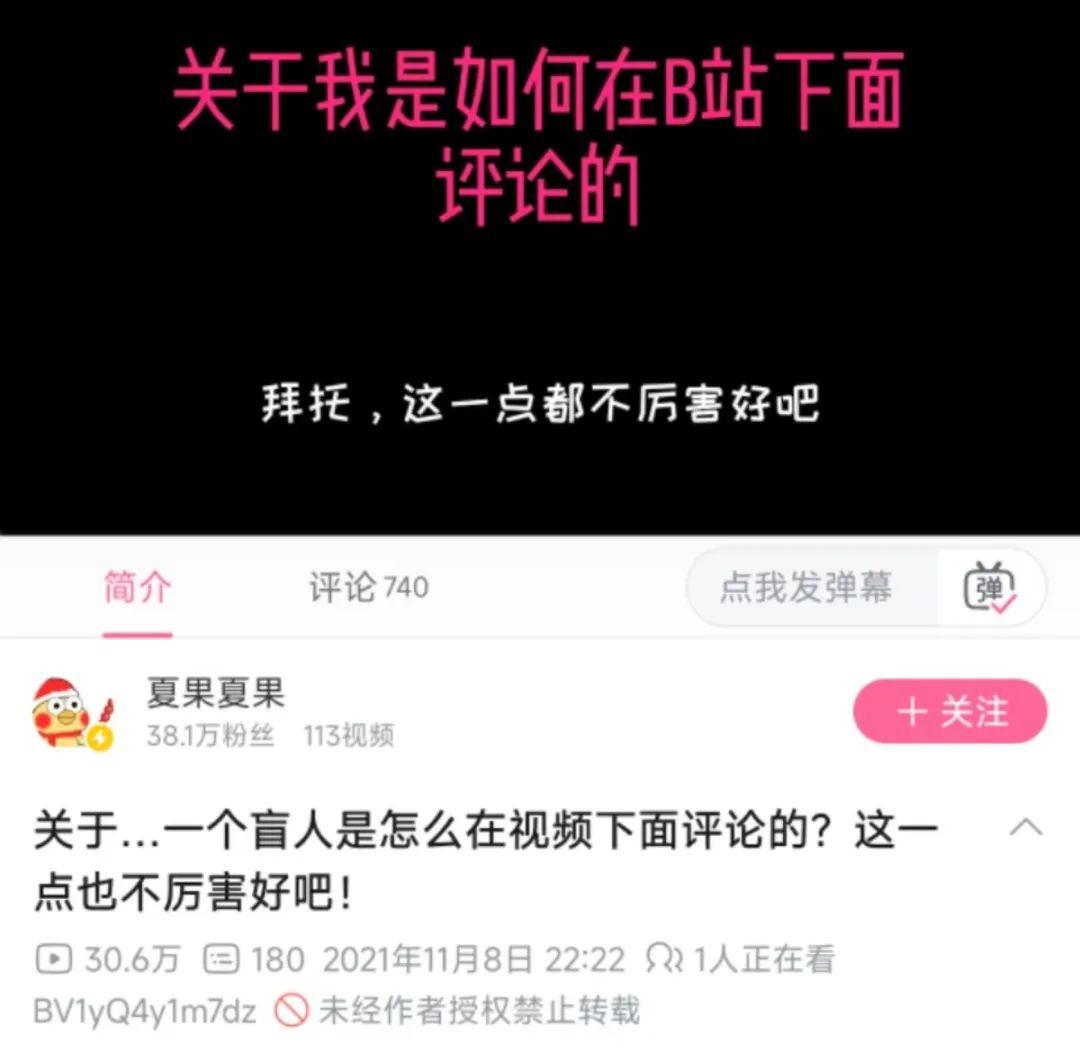Screen dimensions: 1080x1061
Task: Toggle the 弹 danmaku display icon
Action: tap(990, 587)
